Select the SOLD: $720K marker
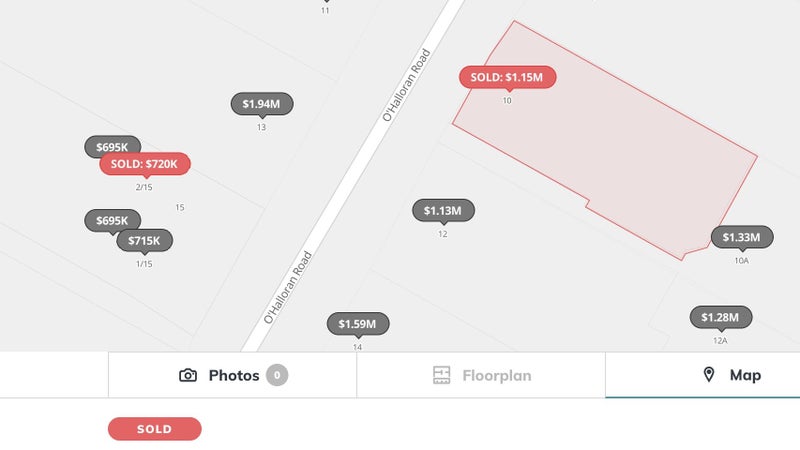The height and width of the screenshot is (450, 800). (145, 163)
